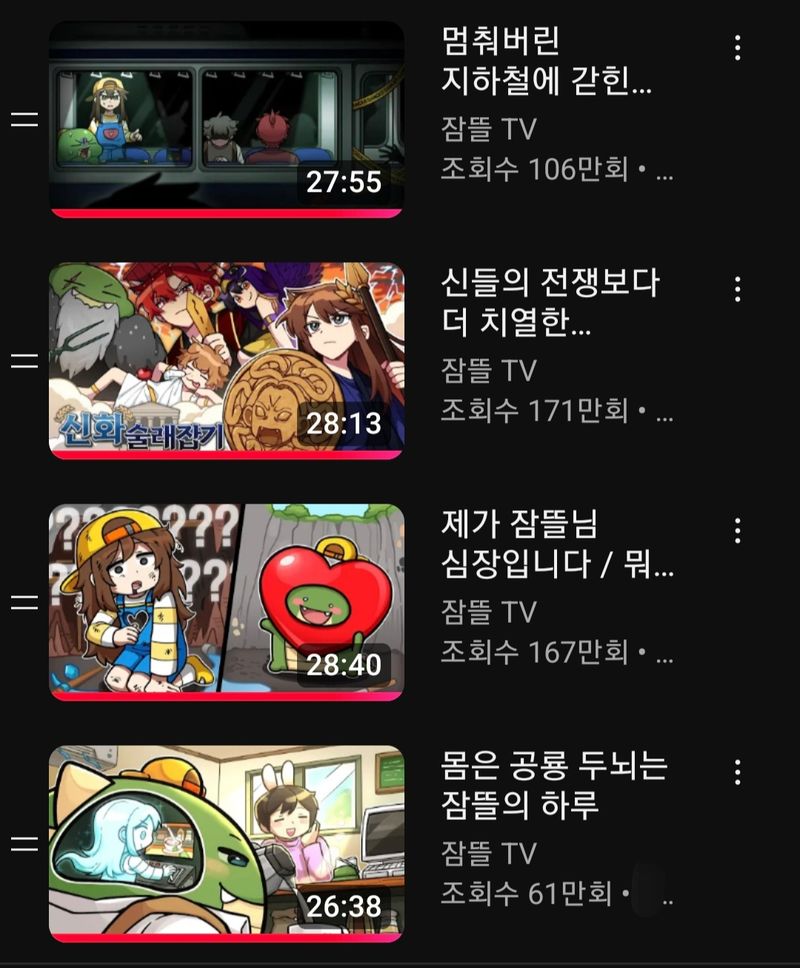Viewport: 800px width, 968px height.
Task: Open options menu for 제가 잠뜰님 심장입니다 video
Action: pos(737,531)
